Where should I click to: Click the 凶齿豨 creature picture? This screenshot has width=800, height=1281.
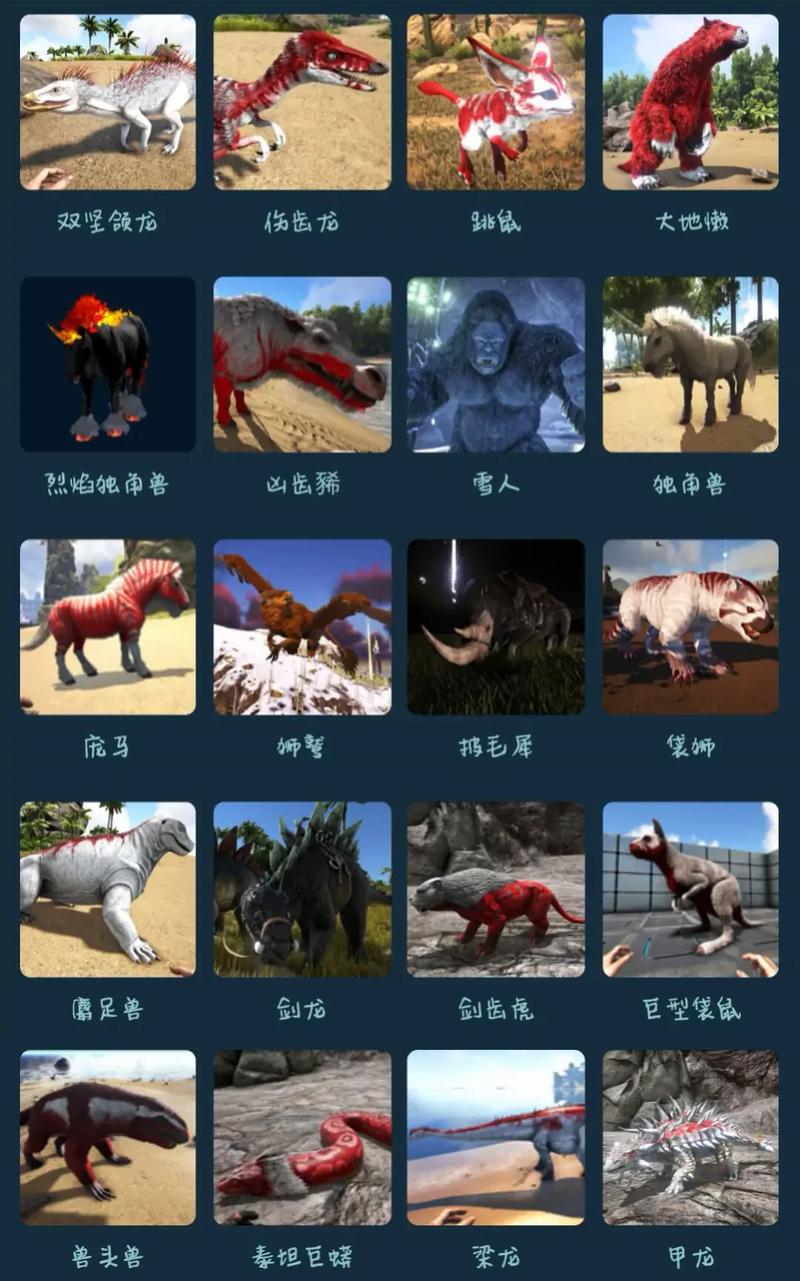[300, 365]
